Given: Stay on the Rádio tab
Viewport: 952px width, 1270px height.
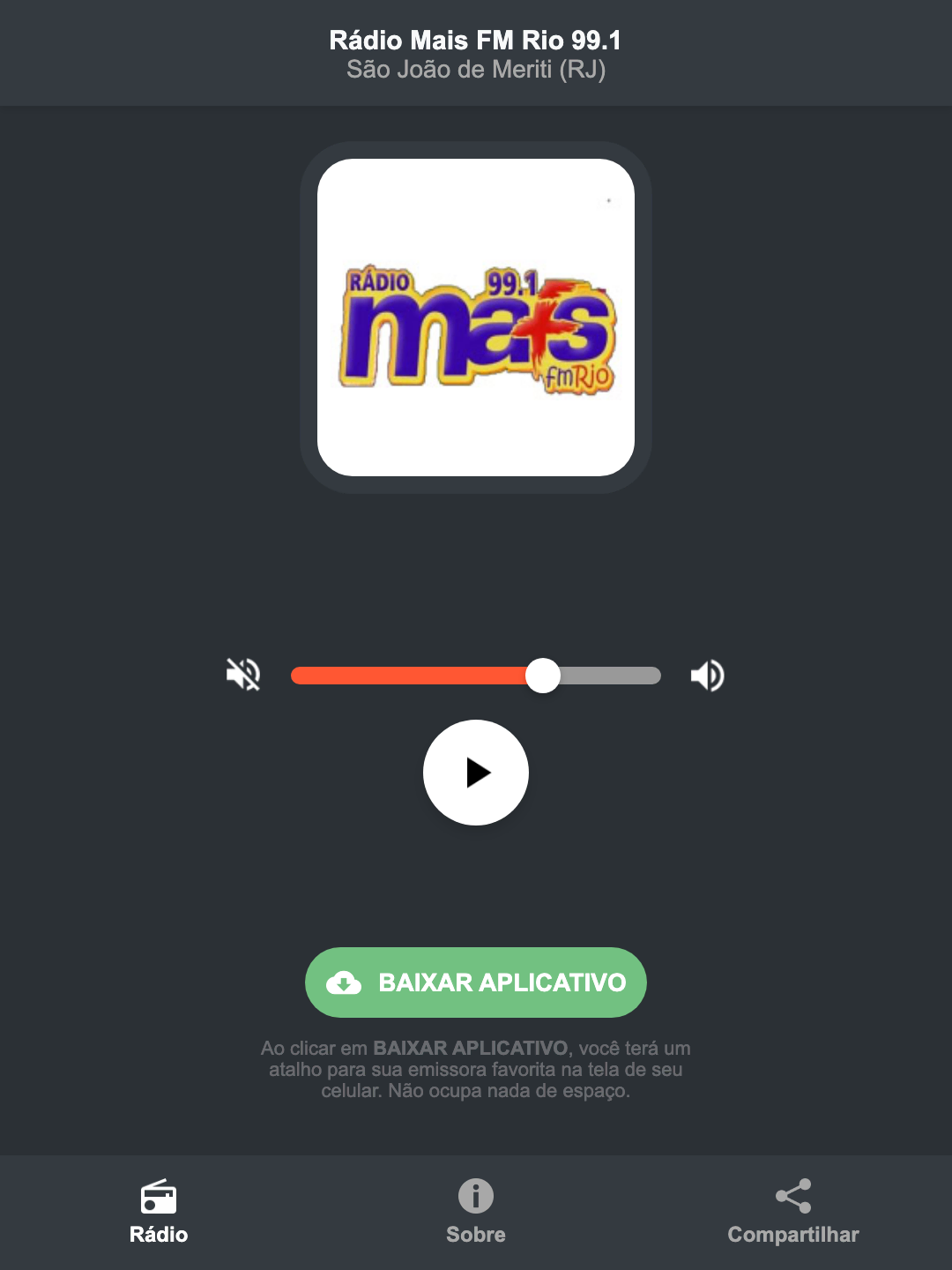Looking at the screenshot, I should pyautogui.click(x=159, y=1213).
